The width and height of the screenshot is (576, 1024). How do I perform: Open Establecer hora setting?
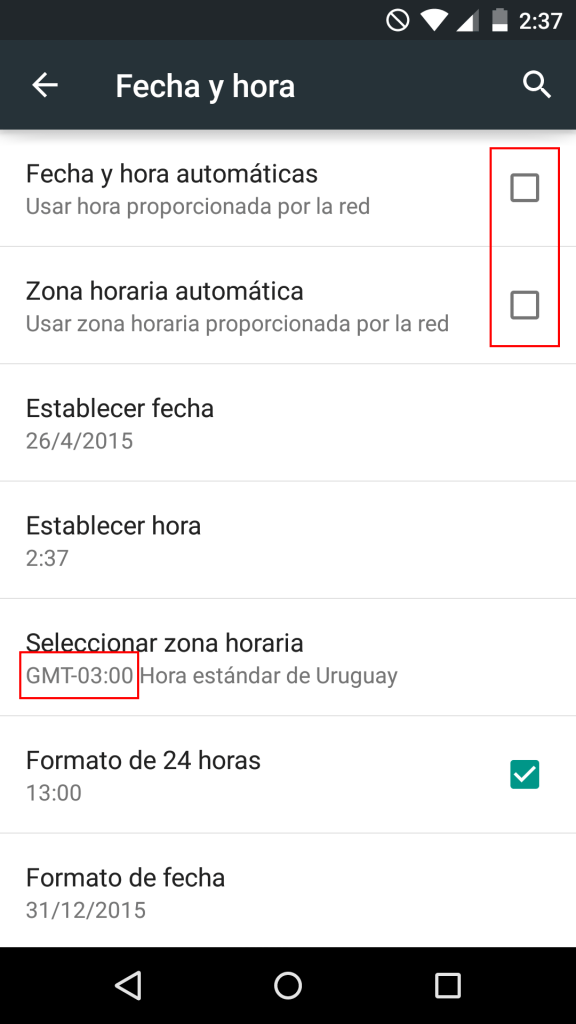click(288, 540)
